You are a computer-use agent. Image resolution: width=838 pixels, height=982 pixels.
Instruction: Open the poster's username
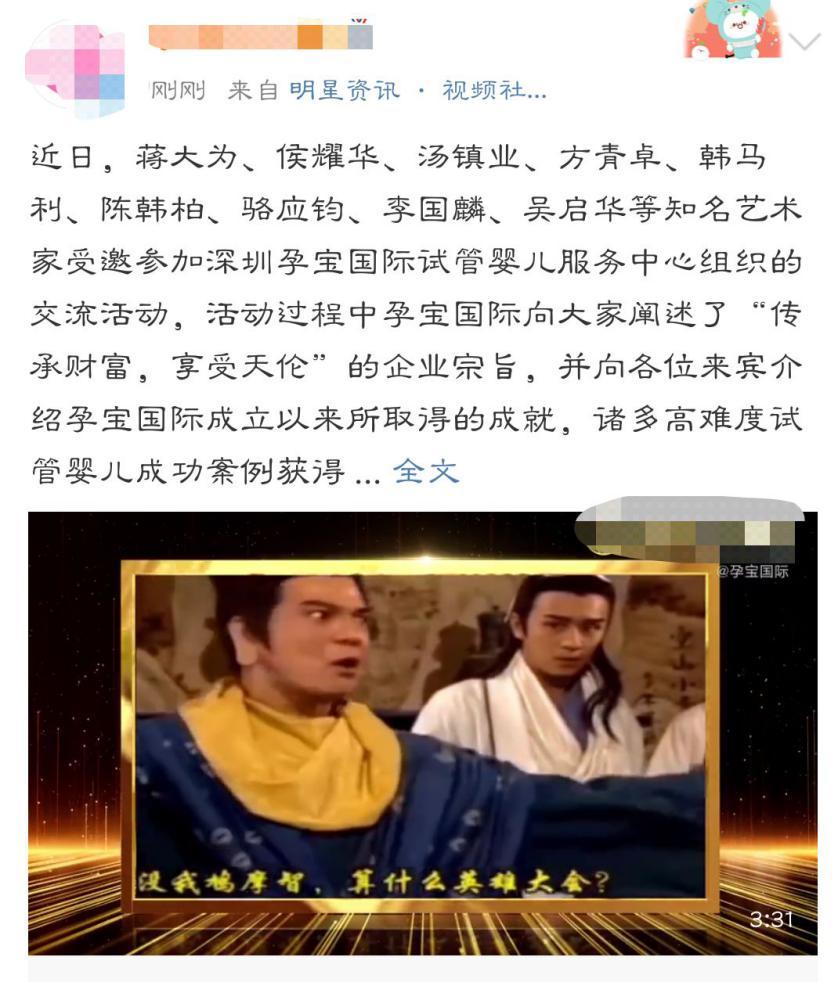click(x=260, y=38)
